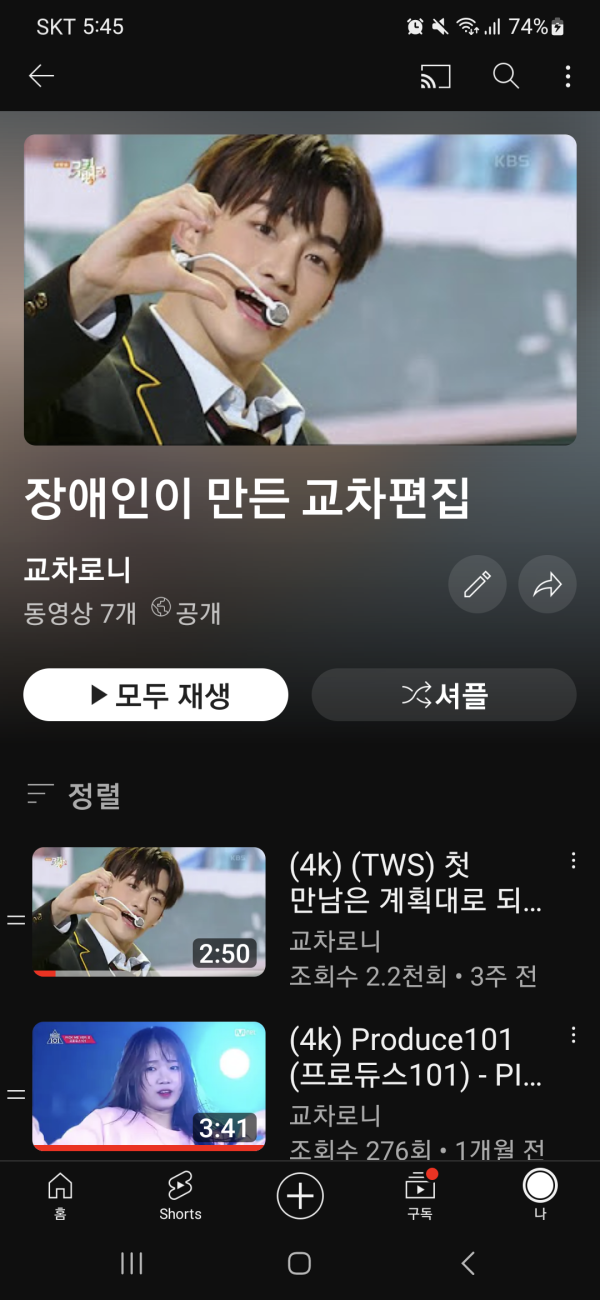Shuffle the playlist with 셔플
The image size is (600, 1300).
[444, 695]
